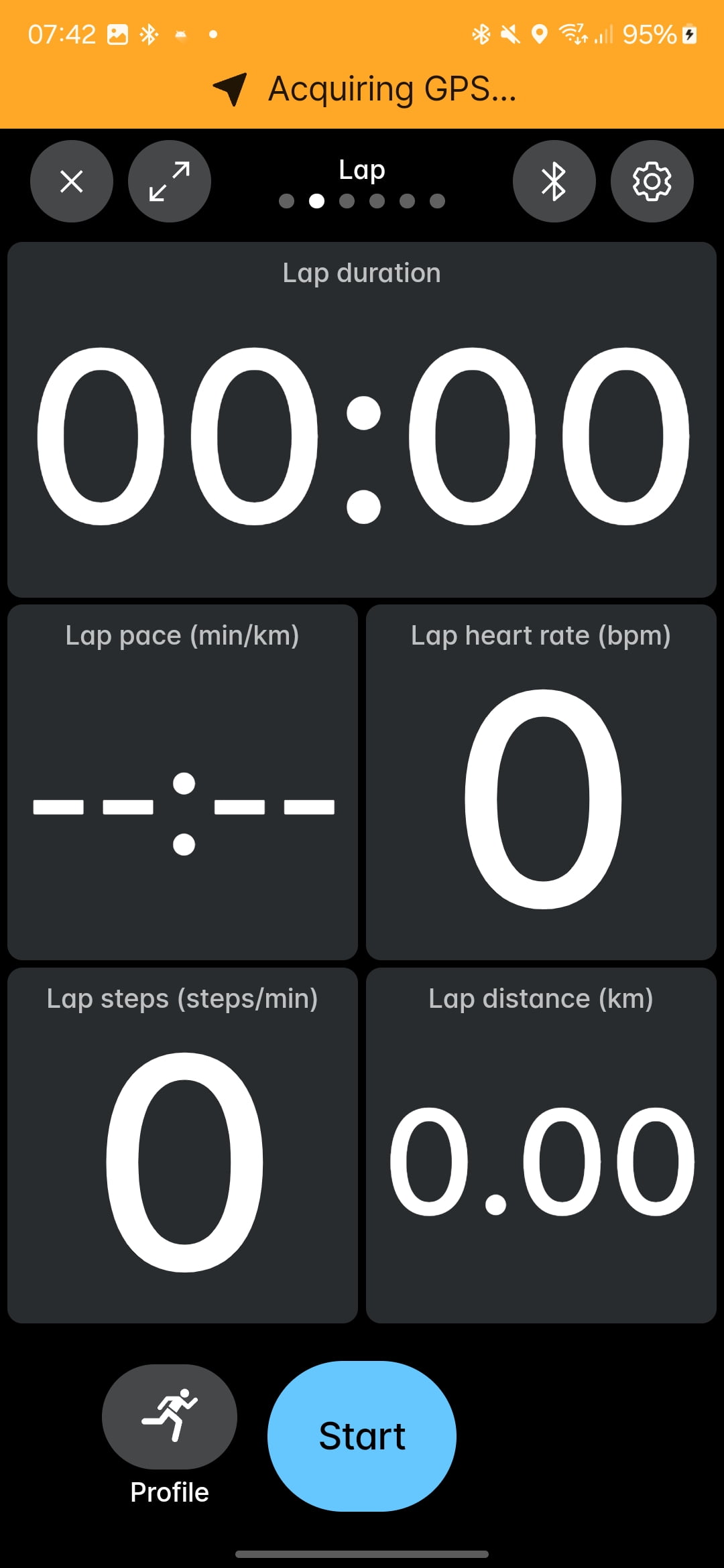Change the activity Profile
Screen dimensions: 724x1568
pos(170,1417)
